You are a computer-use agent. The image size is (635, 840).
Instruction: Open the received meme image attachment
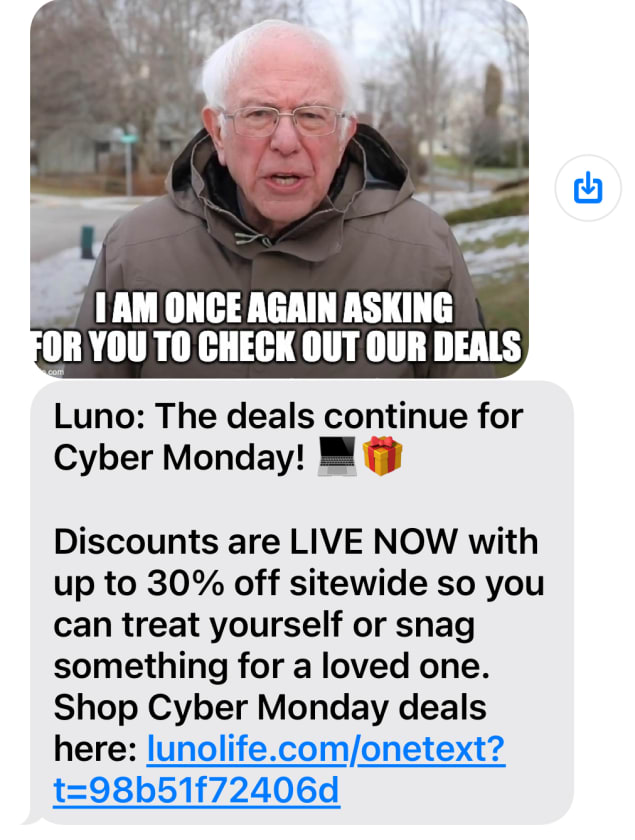(x=279, y=188)
